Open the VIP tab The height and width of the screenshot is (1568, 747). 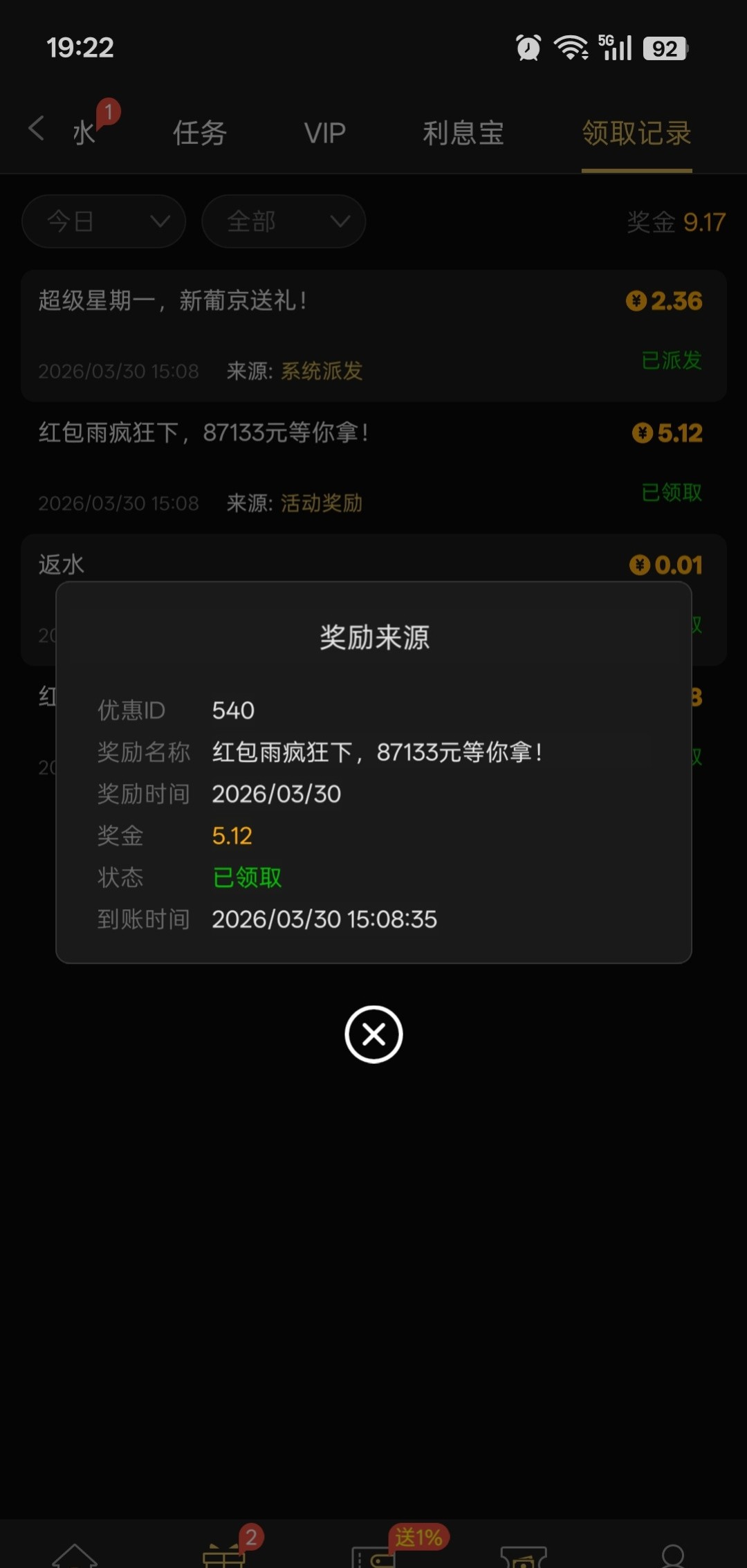tap(324, 133)
